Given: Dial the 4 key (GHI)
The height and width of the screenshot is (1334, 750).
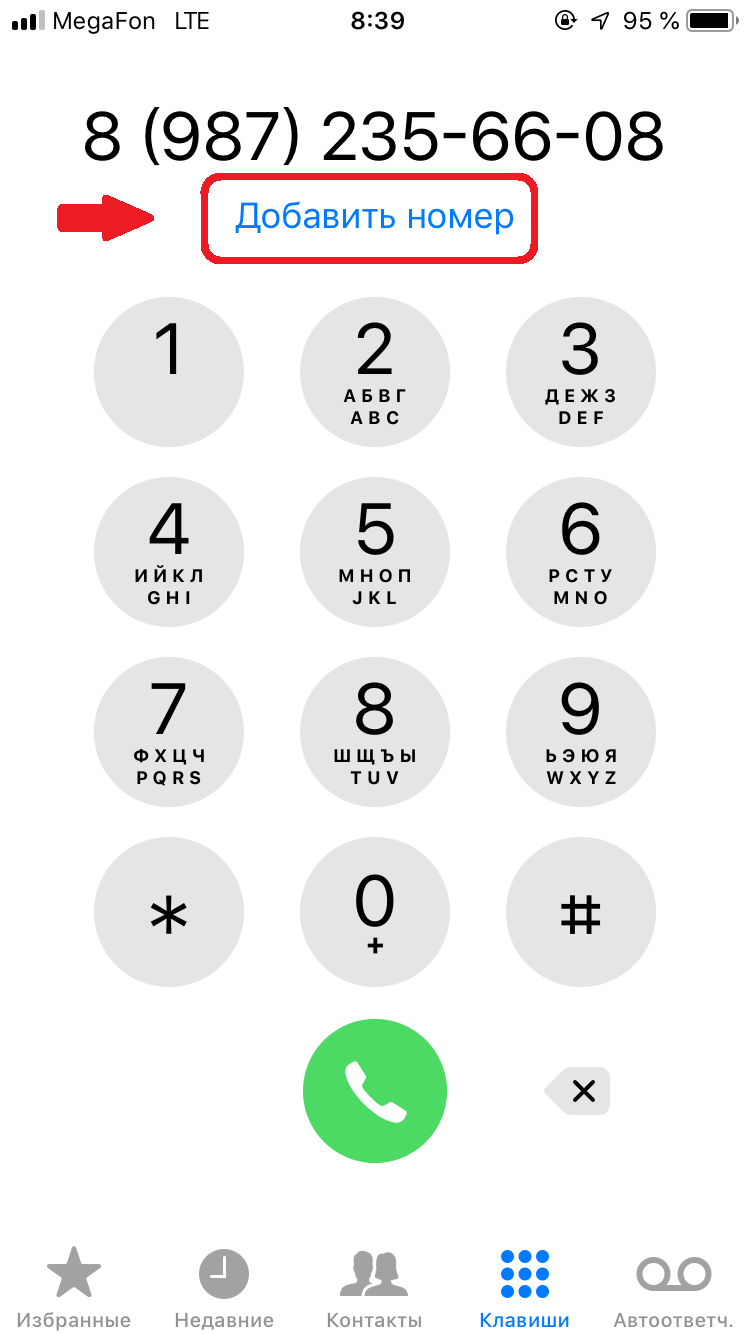Looking at the screenshot, I should click(x=169, y=553).
